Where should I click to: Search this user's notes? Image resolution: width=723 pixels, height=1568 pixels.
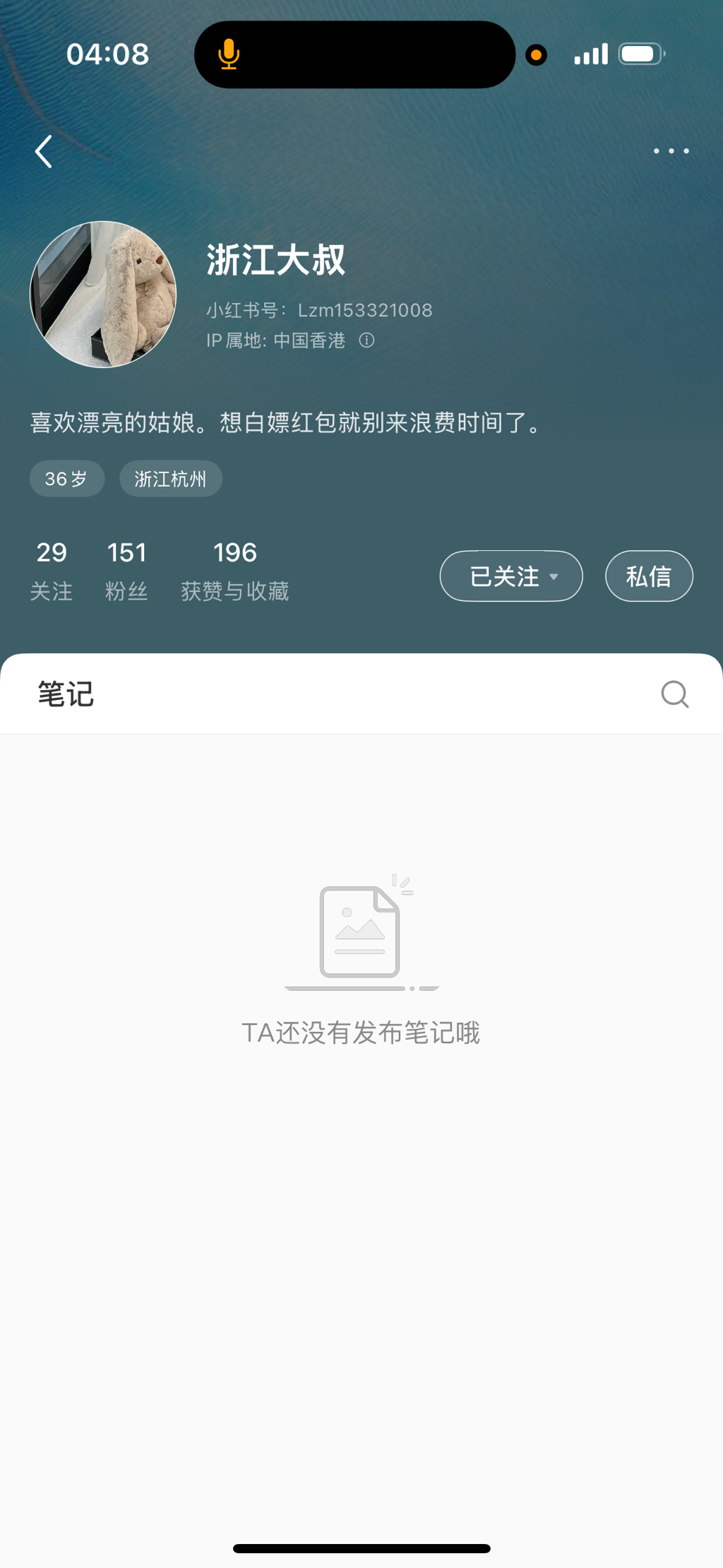click(x=674, y=694)
